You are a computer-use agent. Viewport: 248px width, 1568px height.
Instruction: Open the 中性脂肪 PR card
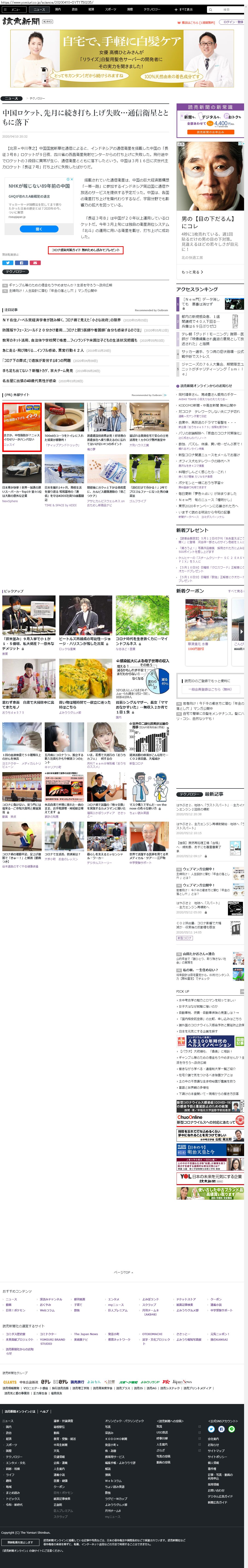22,426
